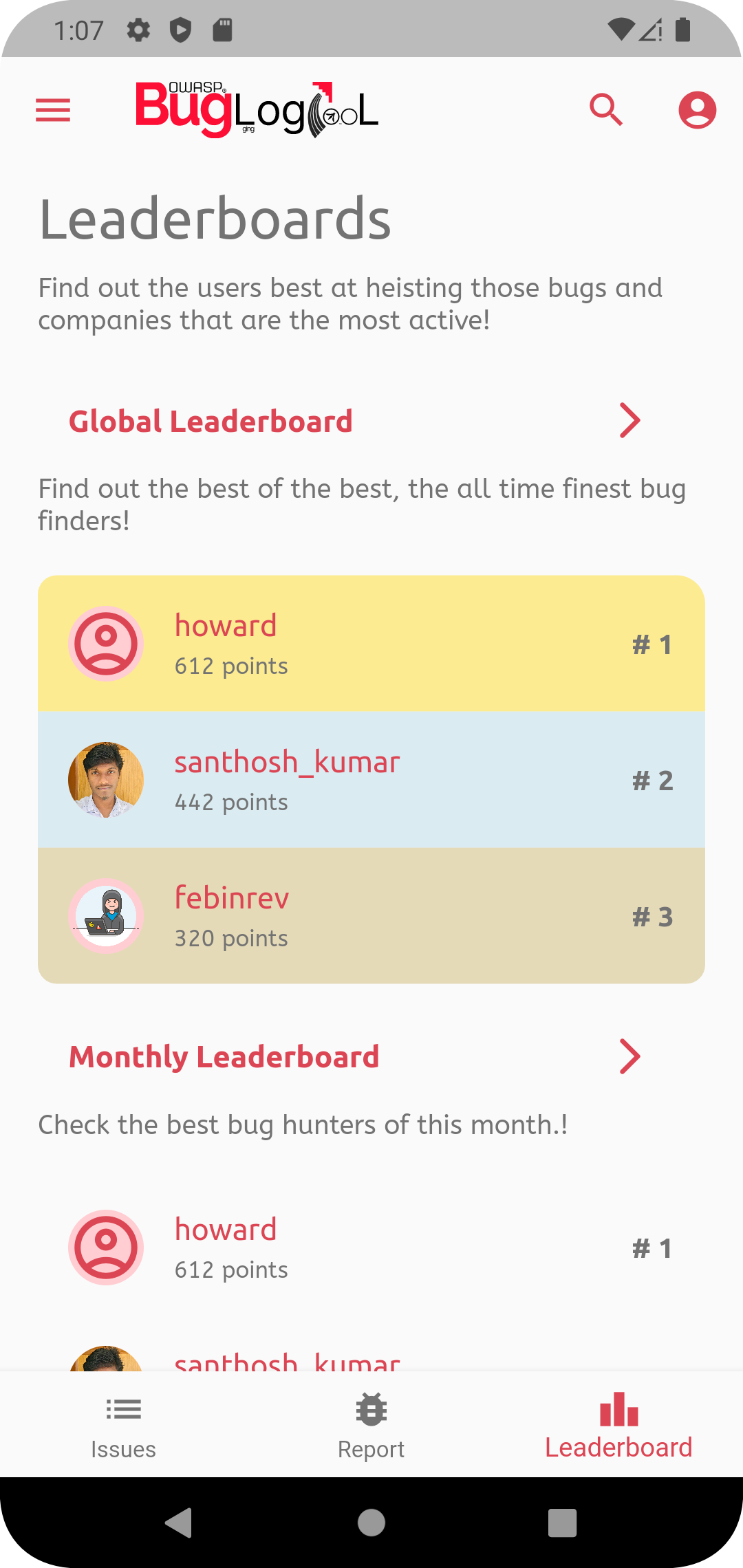The height and width of the screenshot is (1568, 743).
Task: Tap the system back button
Action: (179, 1523)
